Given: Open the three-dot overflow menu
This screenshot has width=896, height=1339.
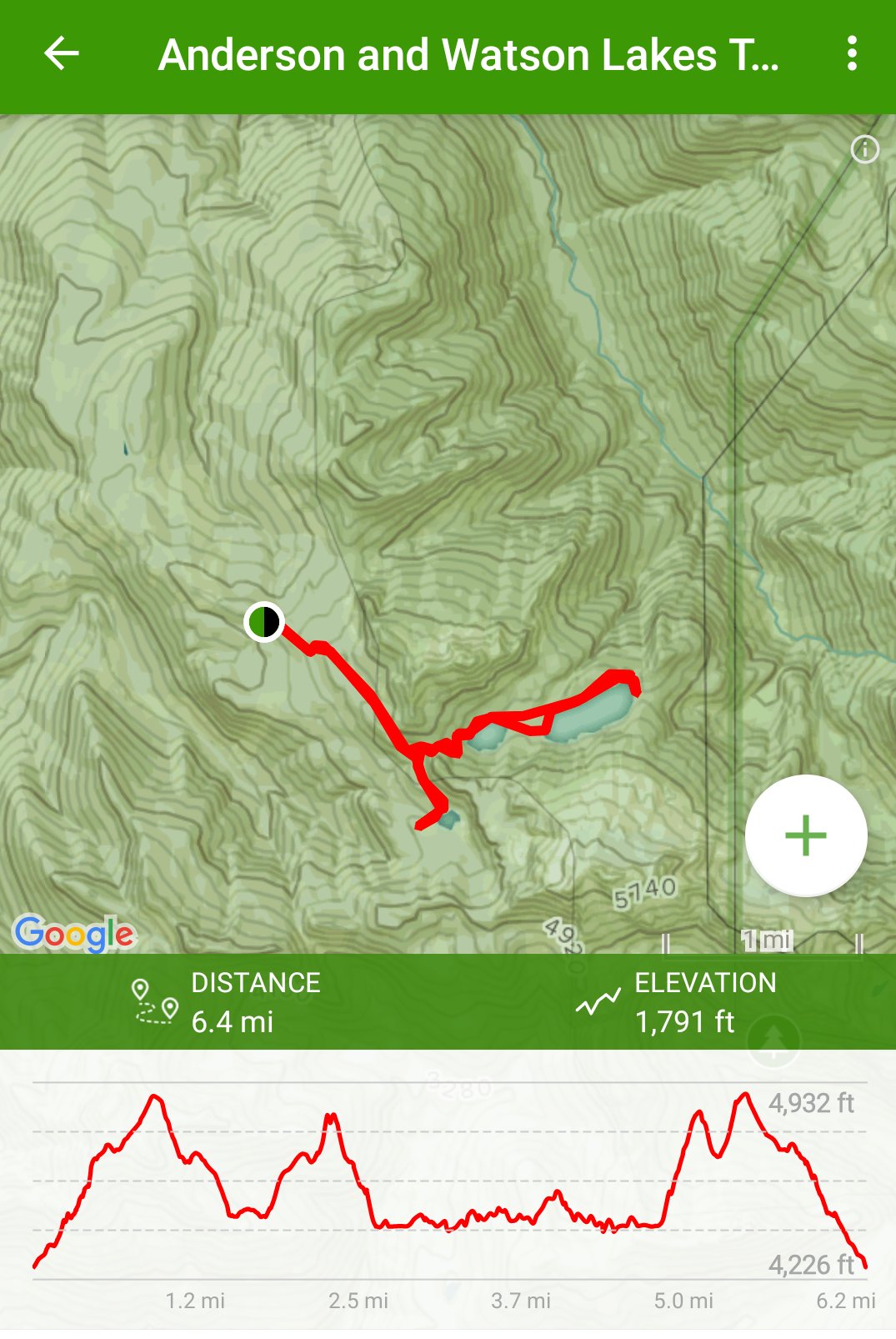Looking at the screenshot, I should point(851,54).
